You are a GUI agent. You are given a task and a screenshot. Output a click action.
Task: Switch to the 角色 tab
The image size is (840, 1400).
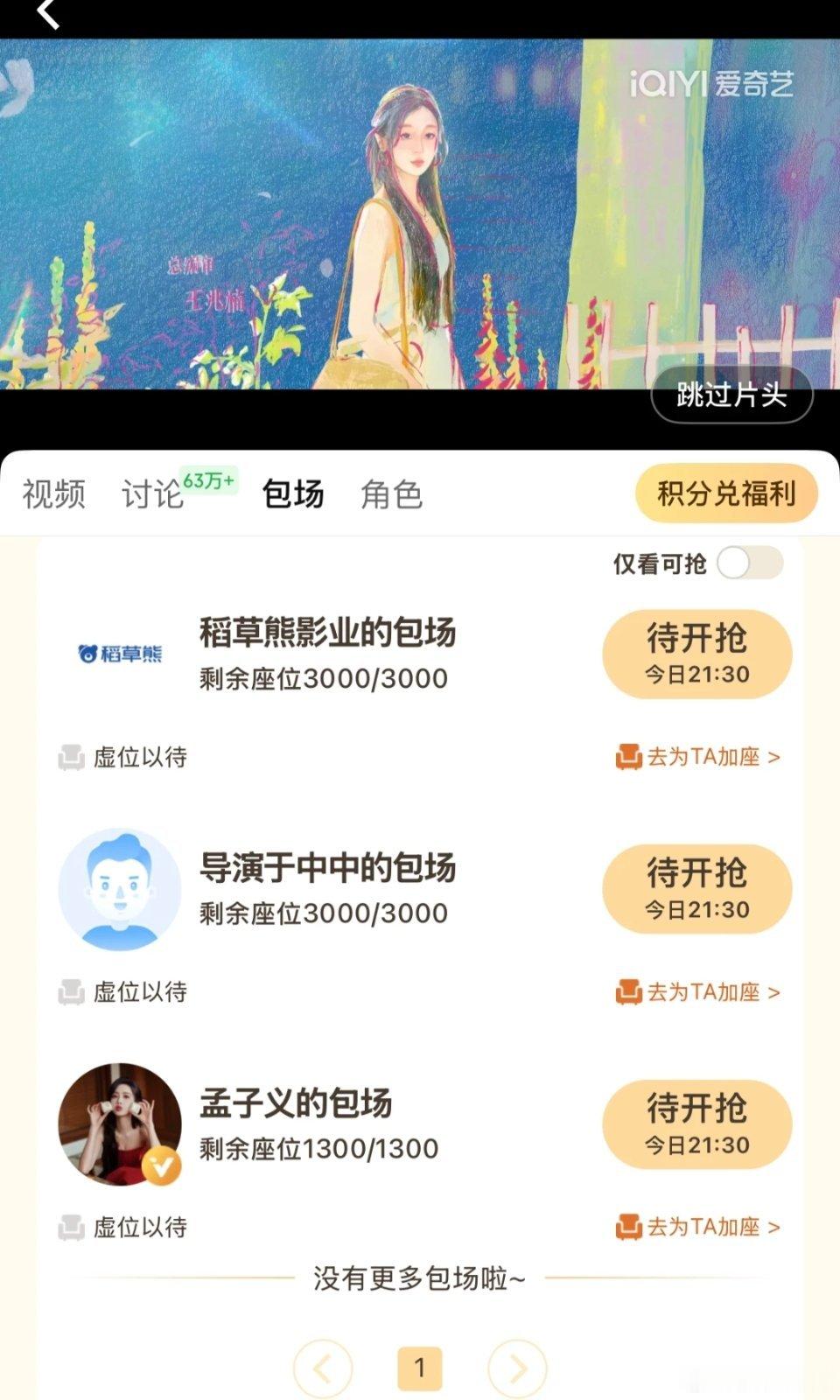click(393, 495)
